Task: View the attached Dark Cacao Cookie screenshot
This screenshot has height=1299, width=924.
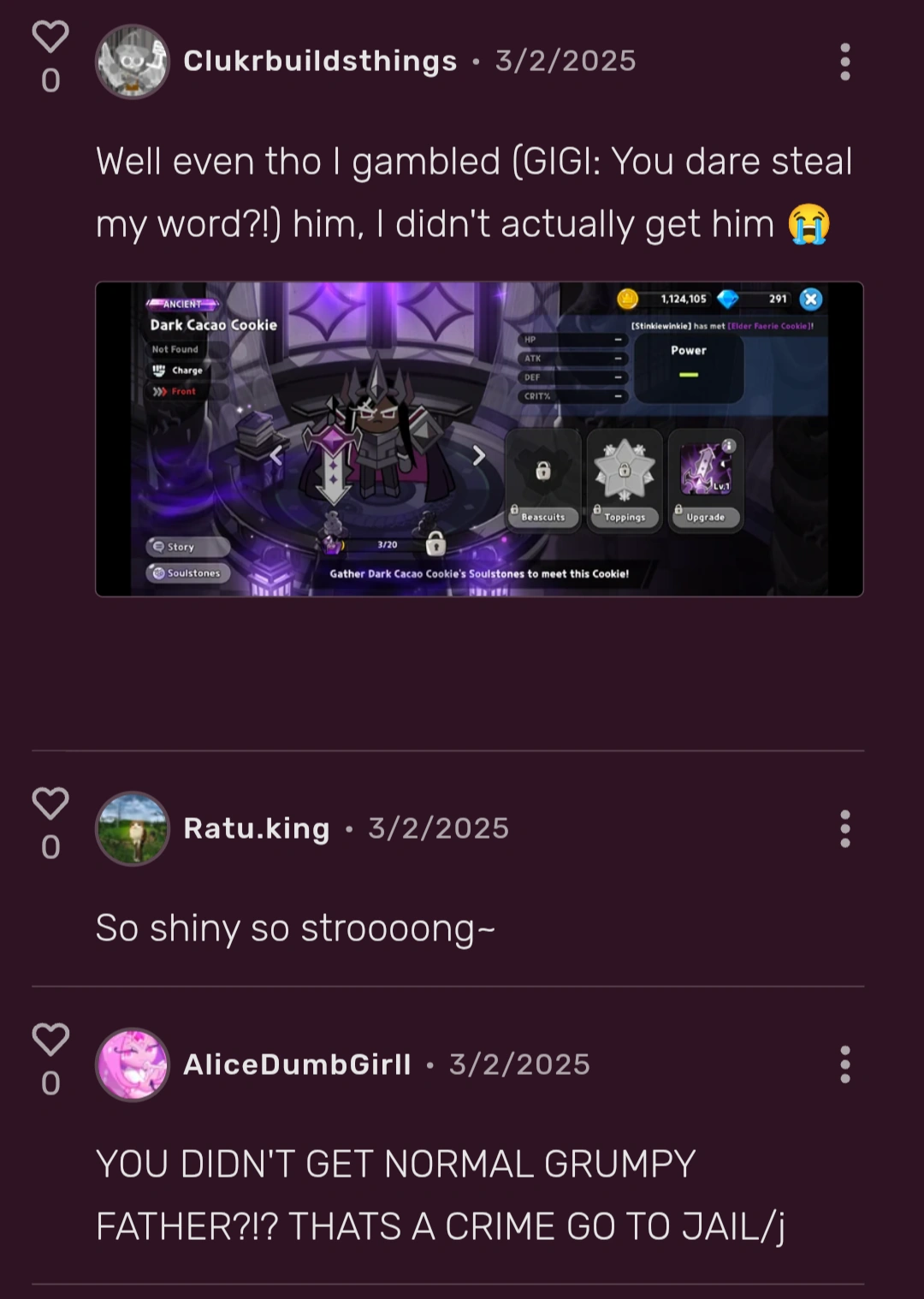Action: click(479, 439)
